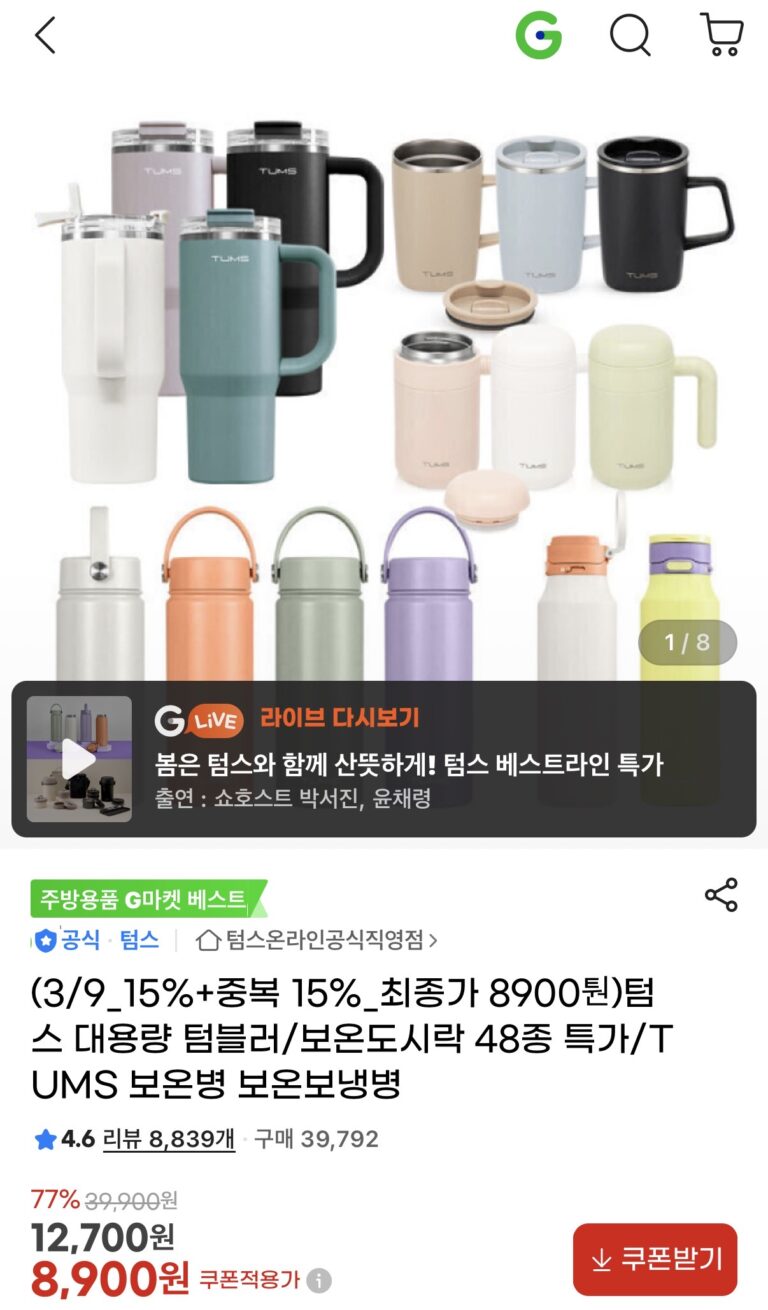
Task: Open the product image gallery
Action: pos(384,380)
